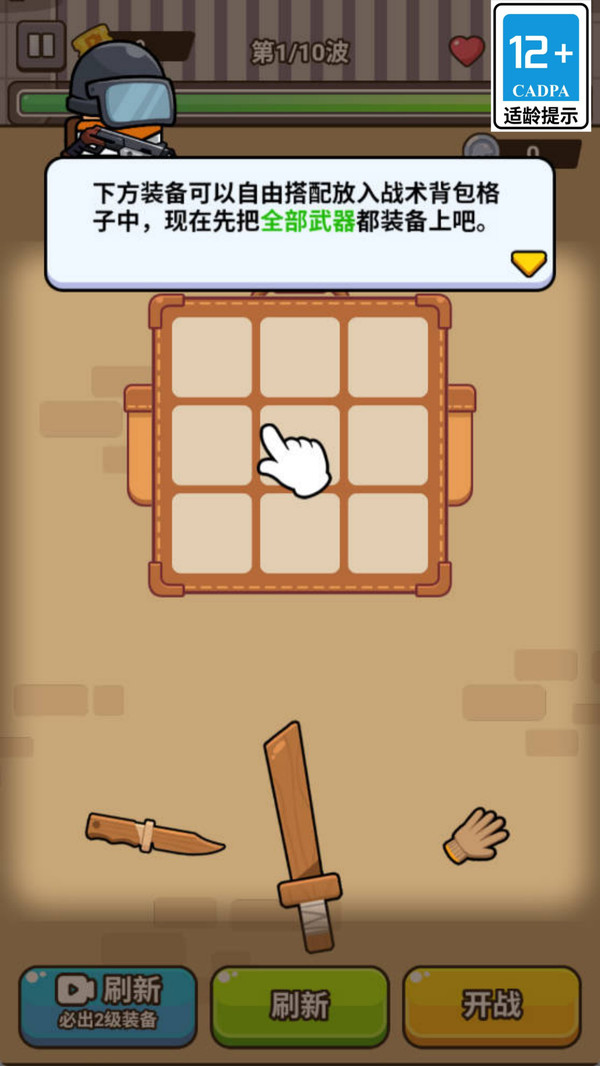Screen dimensions: 600x1066
Task: Refresh equipment with the green 刷新 button
Action: pos(300,1006)
